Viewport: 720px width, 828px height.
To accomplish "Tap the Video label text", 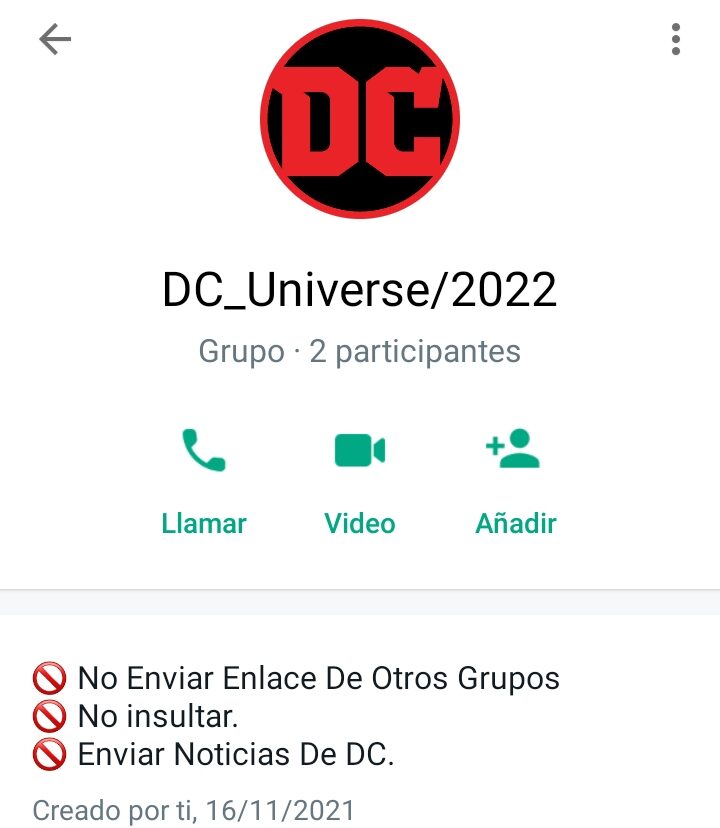I will point(360,523).
